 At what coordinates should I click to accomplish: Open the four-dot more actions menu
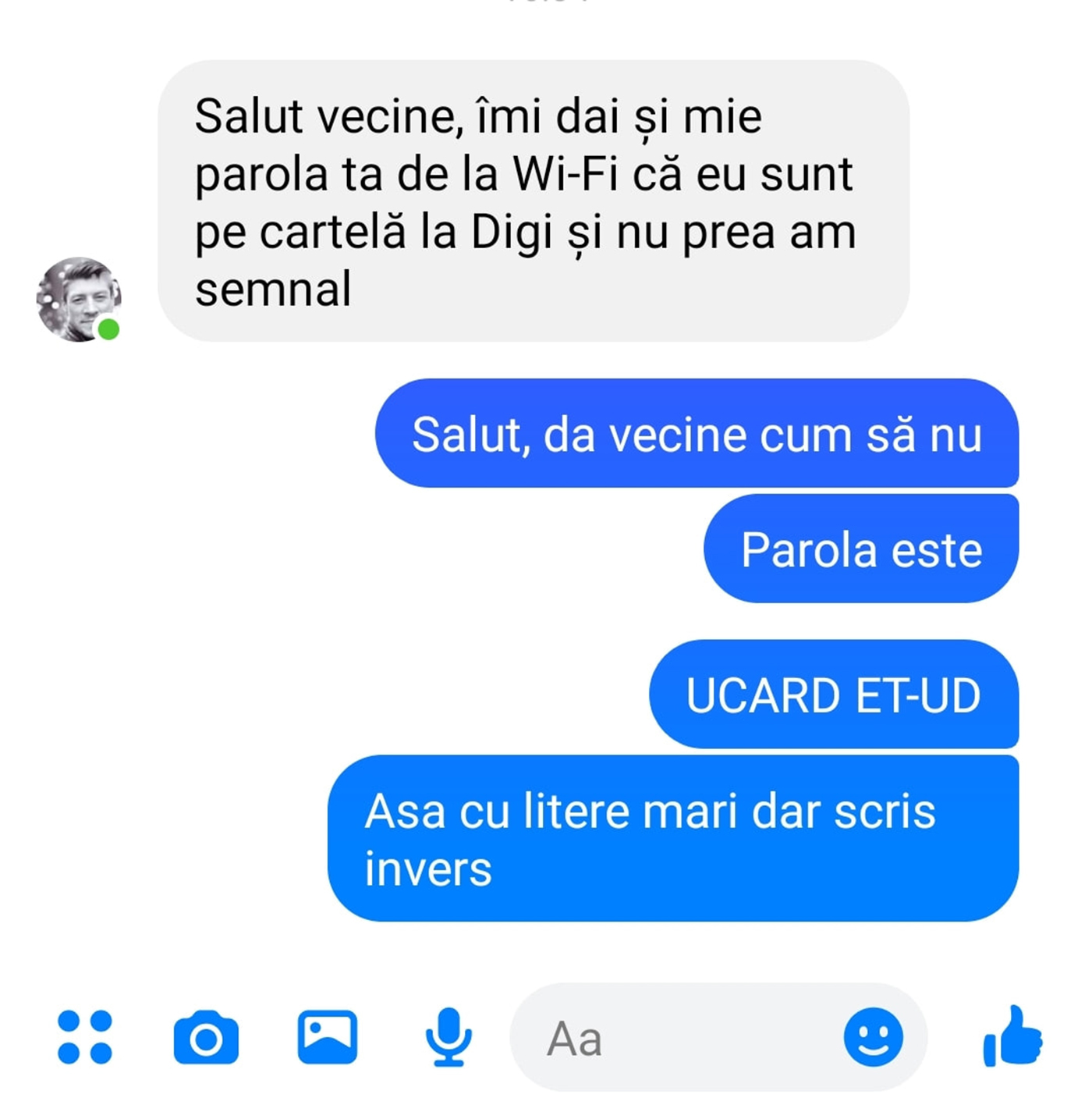tap(85, 1037)
